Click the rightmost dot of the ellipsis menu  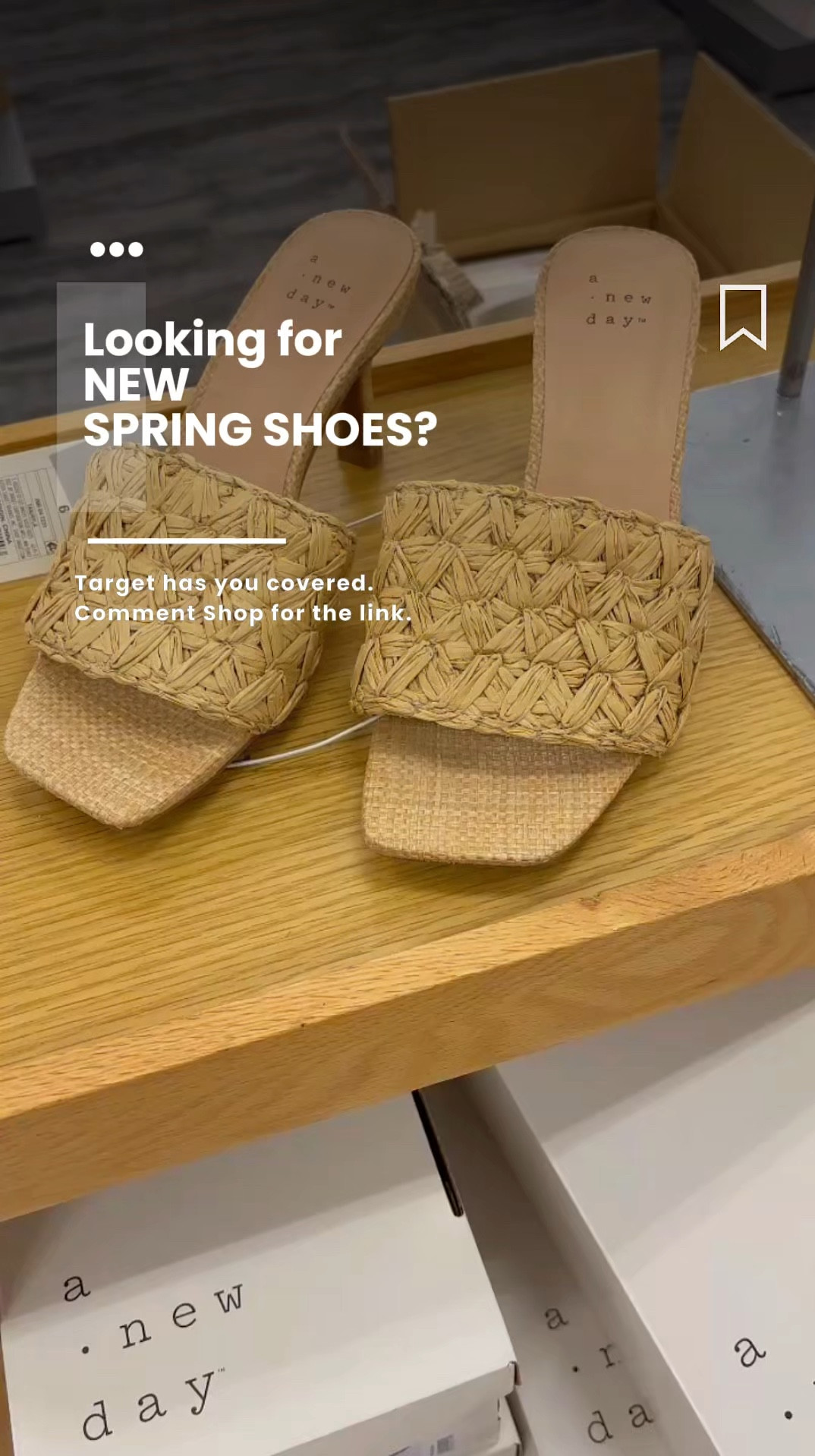pos(134,249)
